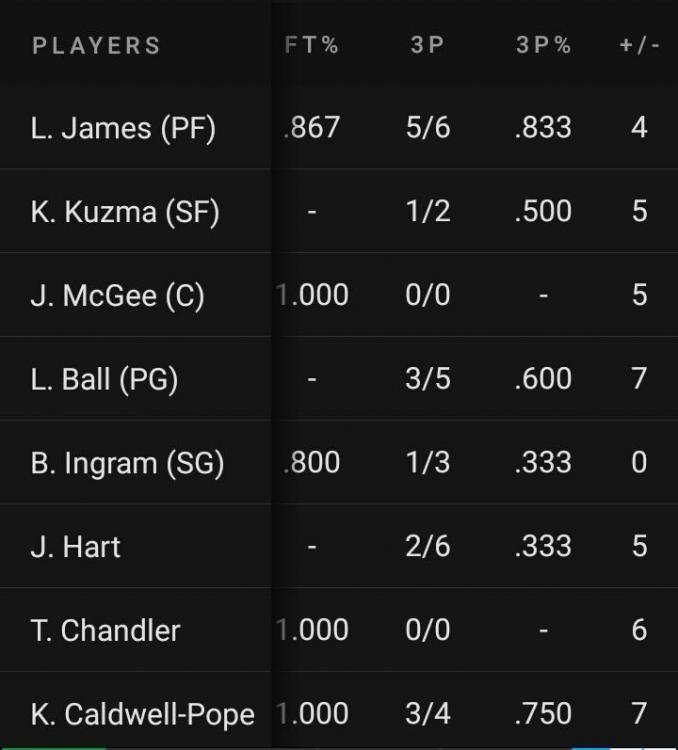Image resolution: width=678 pixels, height=750 pixels.
Task: Select K. Kuzma in the box score
Action: click(x=125, y=212)
